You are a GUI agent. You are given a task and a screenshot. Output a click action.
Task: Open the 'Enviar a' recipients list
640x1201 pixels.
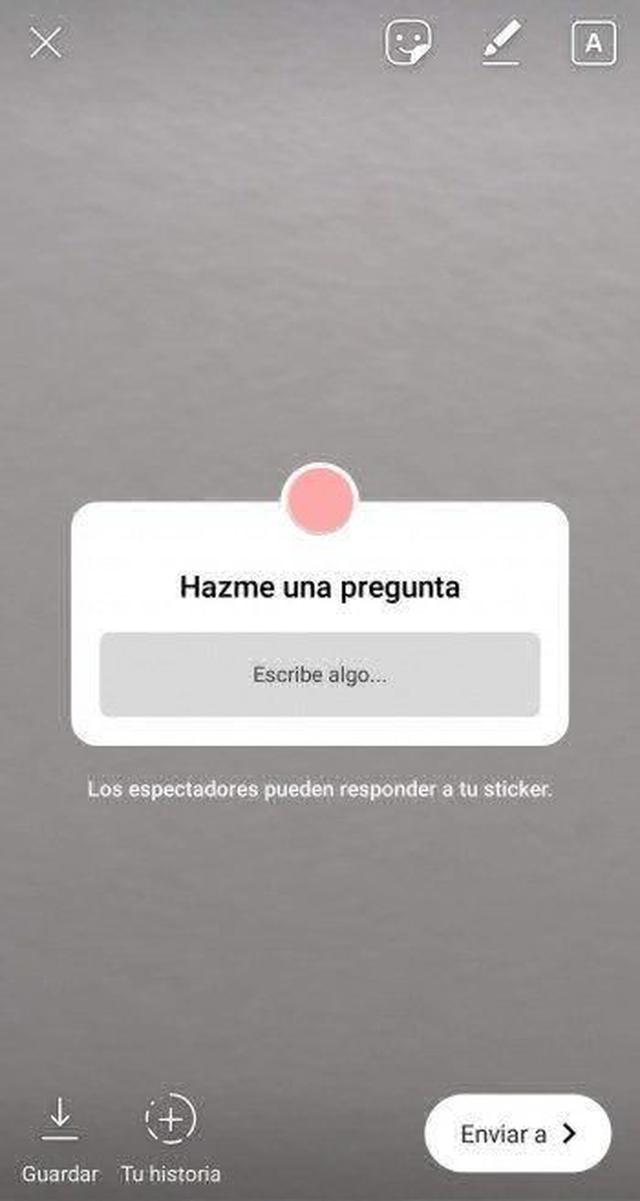click(x=517, y=1133)
